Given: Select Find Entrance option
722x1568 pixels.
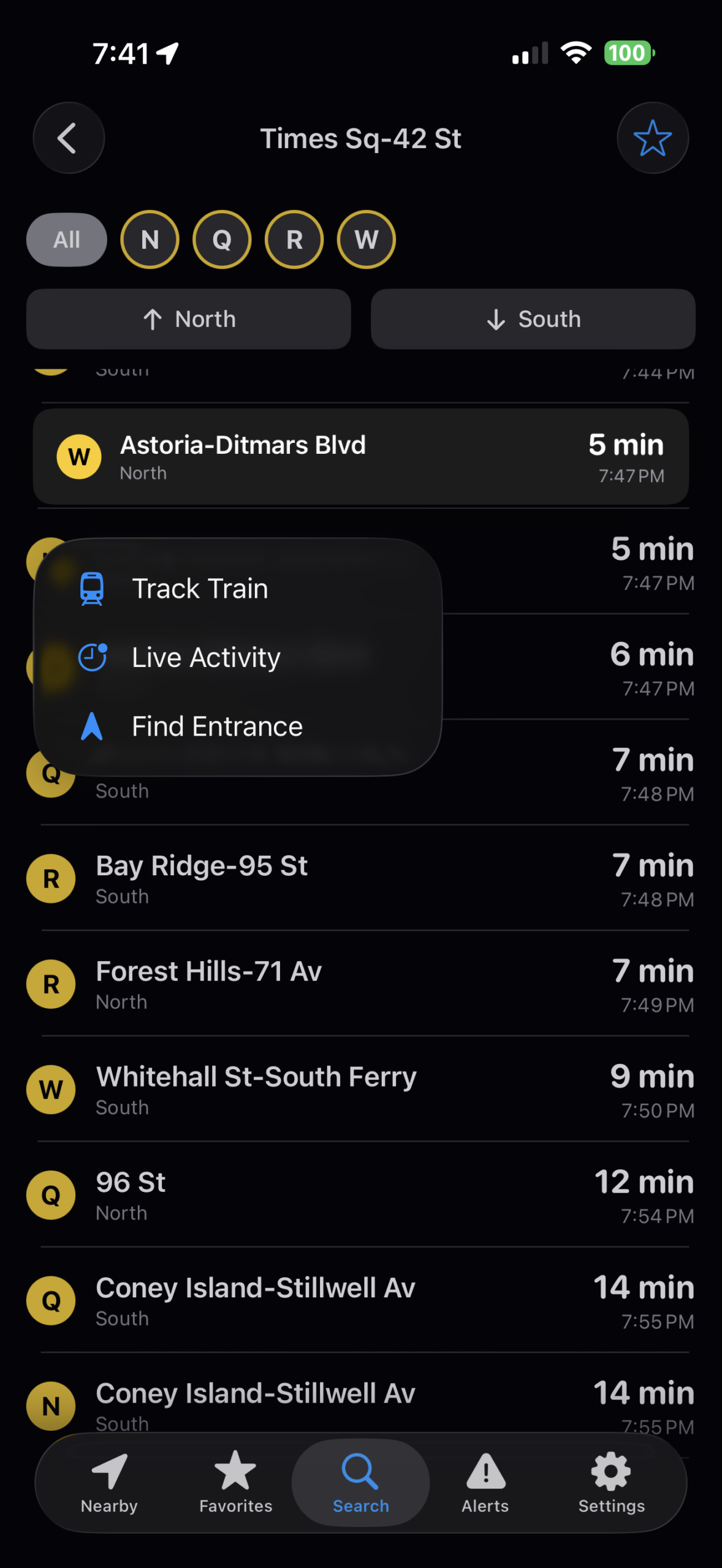Looking at the screenshot, I should (x=217, y=726).
